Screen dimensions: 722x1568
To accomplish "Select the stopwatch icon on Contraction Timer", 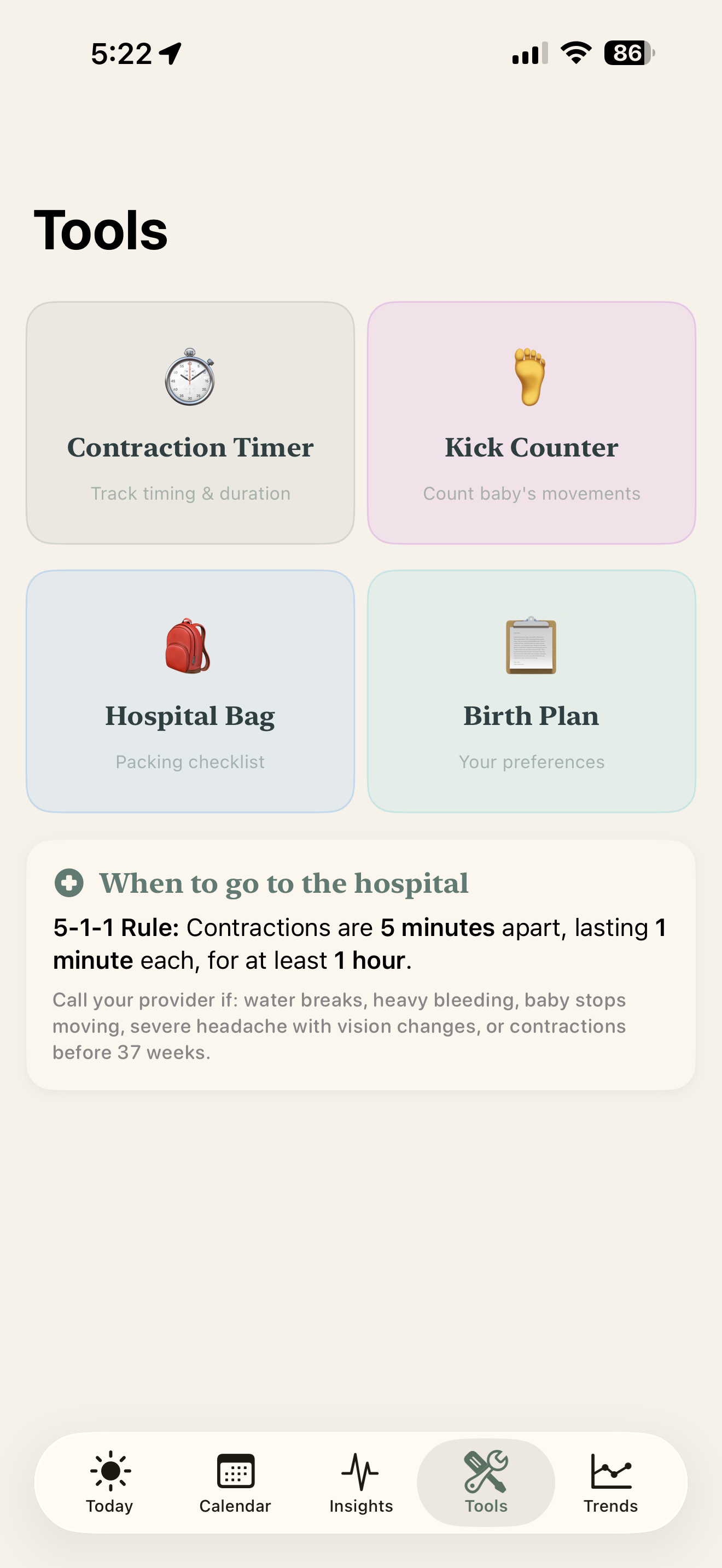I will (x=190, y=377).
